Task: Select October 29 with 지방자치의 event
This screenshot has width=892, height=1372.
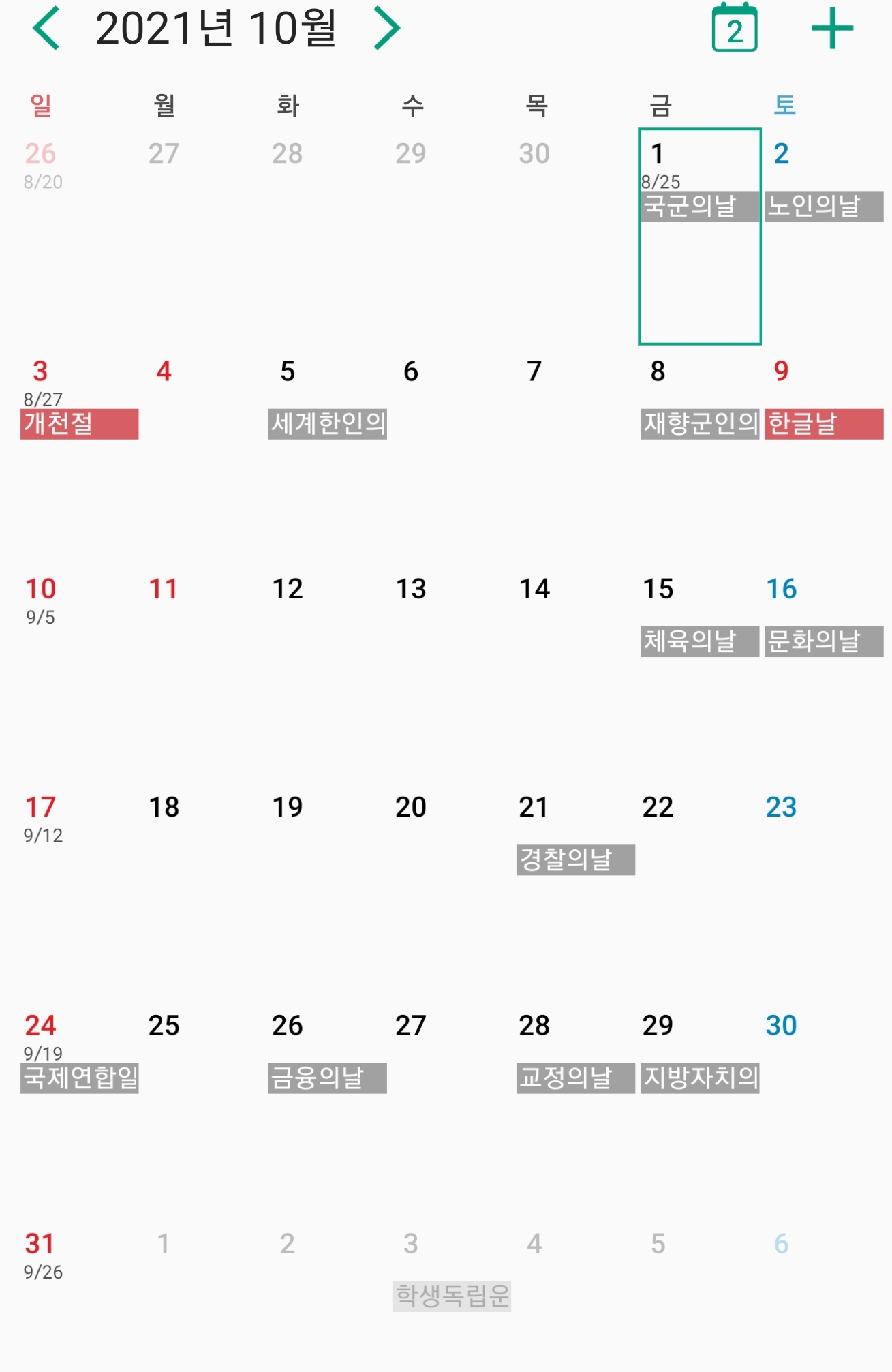Action: 699,1078
